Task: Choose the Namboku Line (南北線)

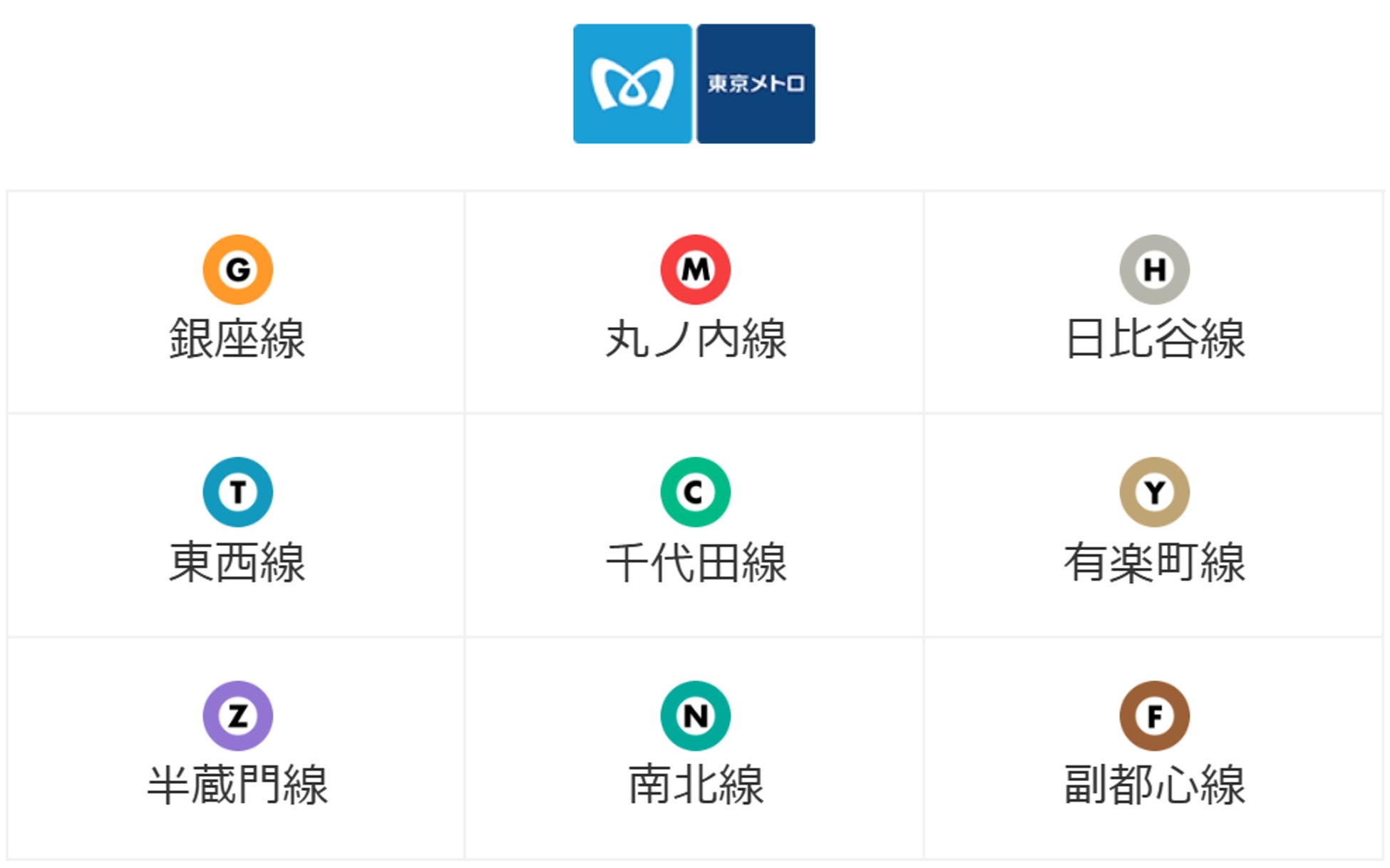Action: coord(695,748)
